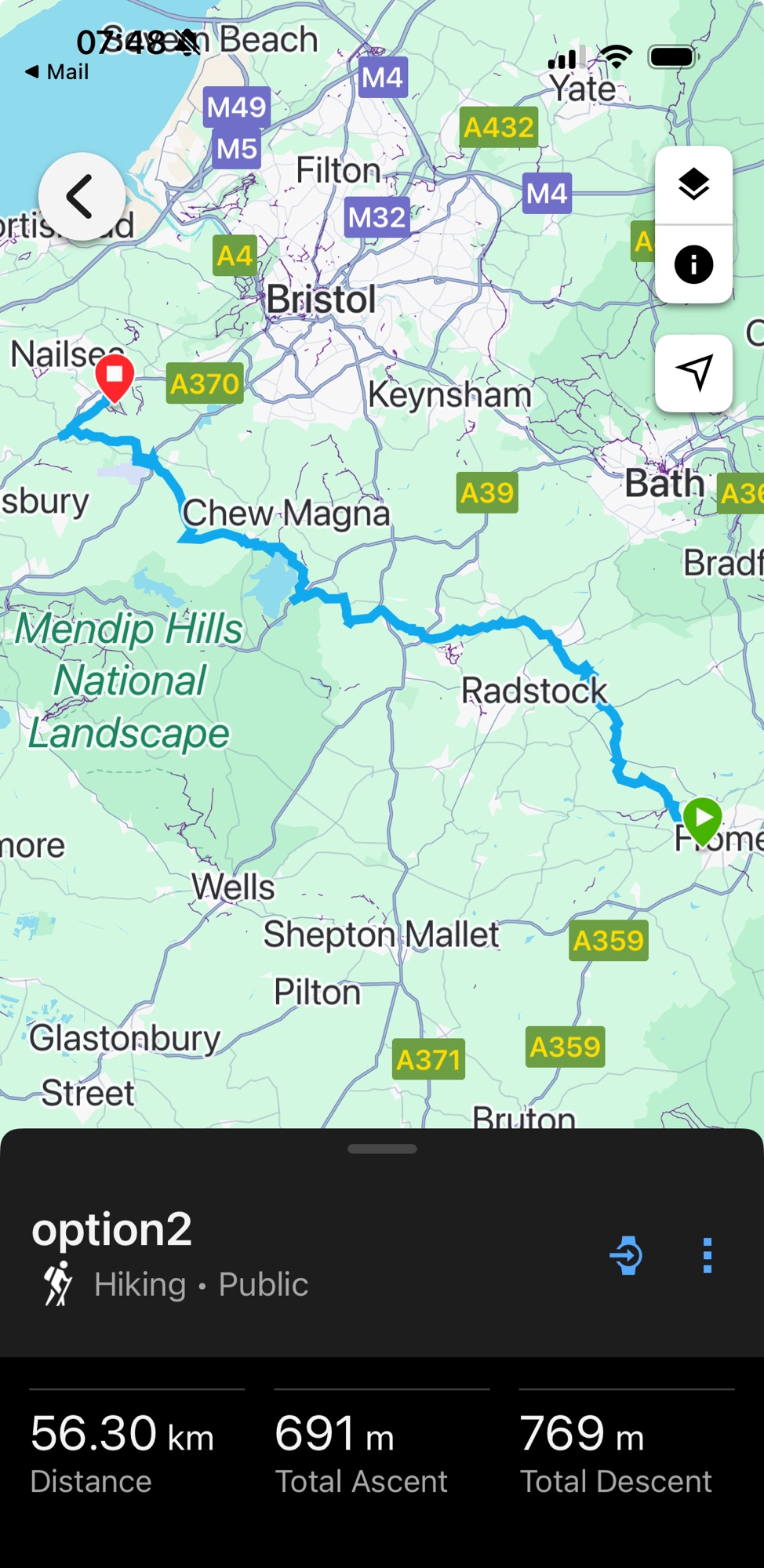This screenshot has width=764, height=1568.
Task: Open the map layers selector
Action: coord(693,186)
